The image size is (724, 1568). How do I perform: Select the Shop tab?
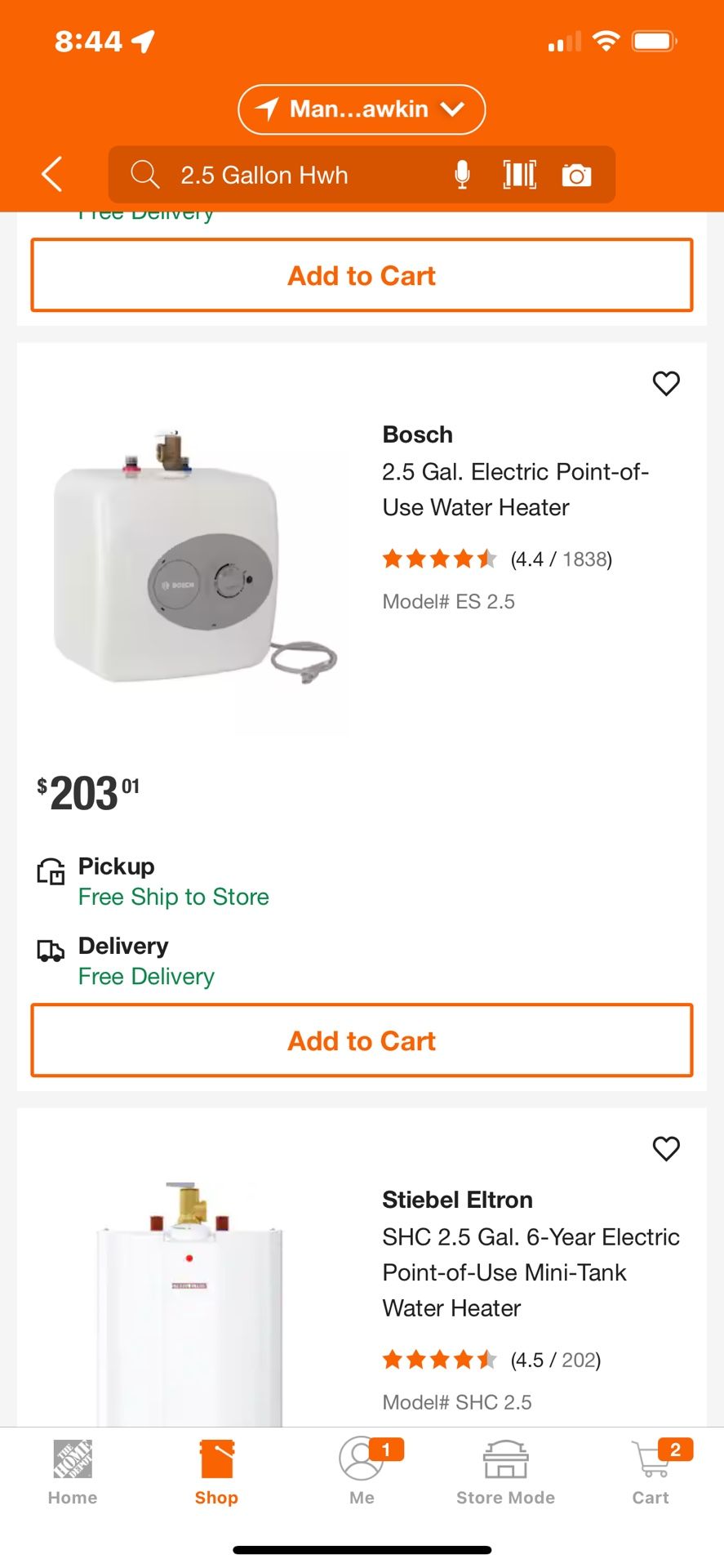click(x=216, y=1473)
